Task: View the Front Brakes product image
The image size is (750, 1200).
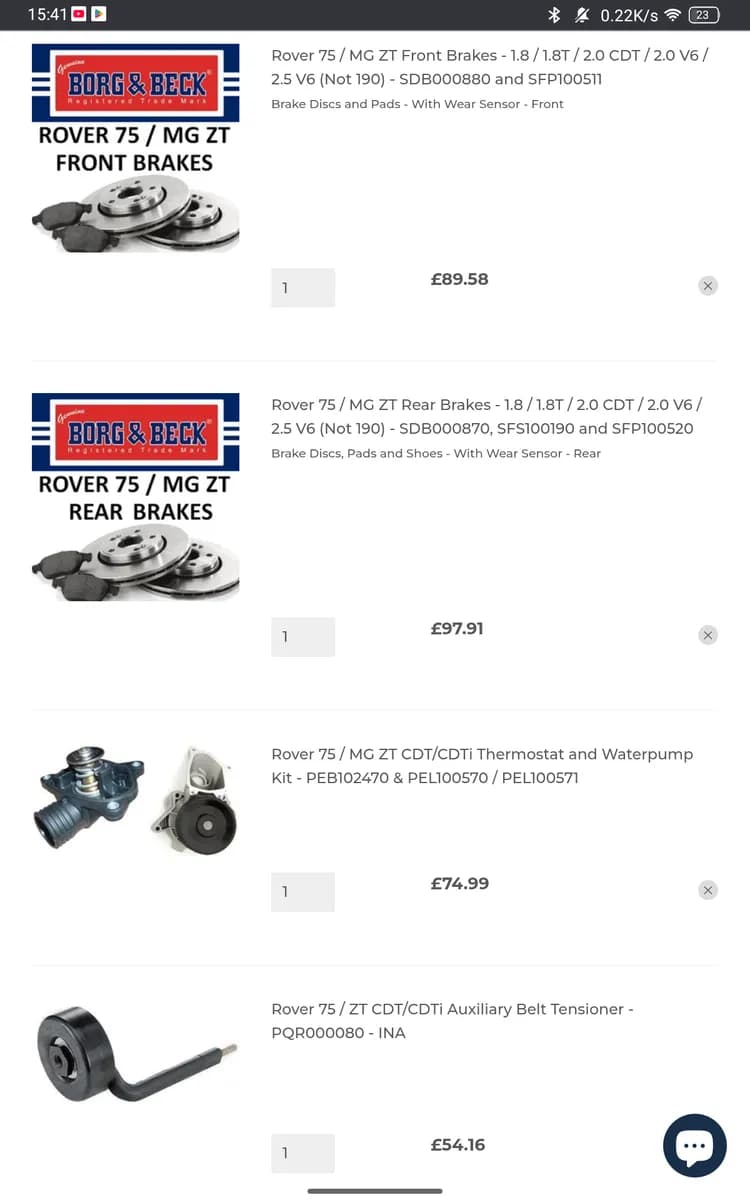Action: click(x=136, y=148)
